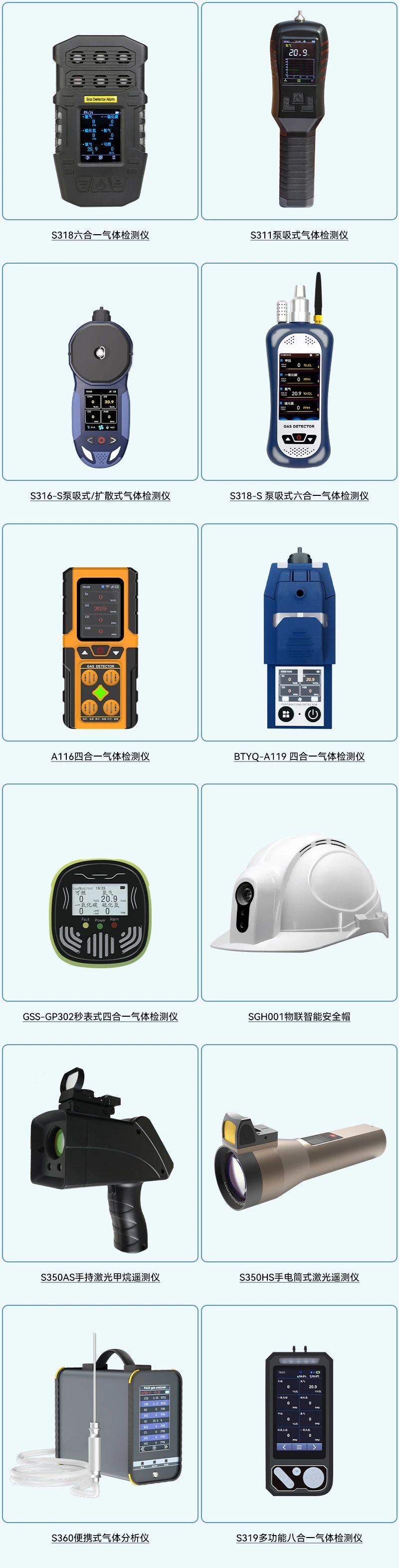Select the S318-S 泵吸式六合一气体检测仪 card
This screenshot has width=399, height=1568.
coord(299,372)
